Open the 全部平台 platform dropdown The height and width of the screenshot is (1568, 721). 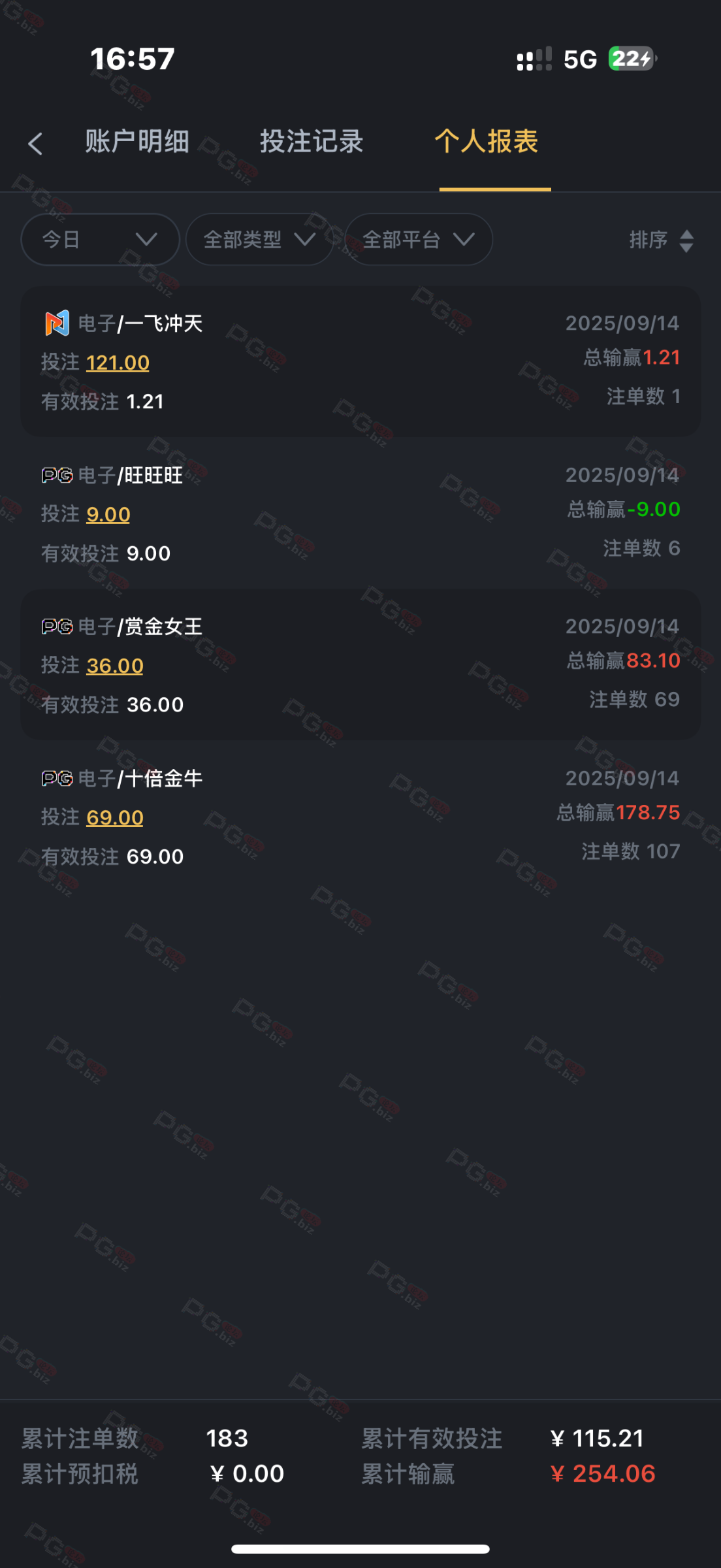pos(418,240)
